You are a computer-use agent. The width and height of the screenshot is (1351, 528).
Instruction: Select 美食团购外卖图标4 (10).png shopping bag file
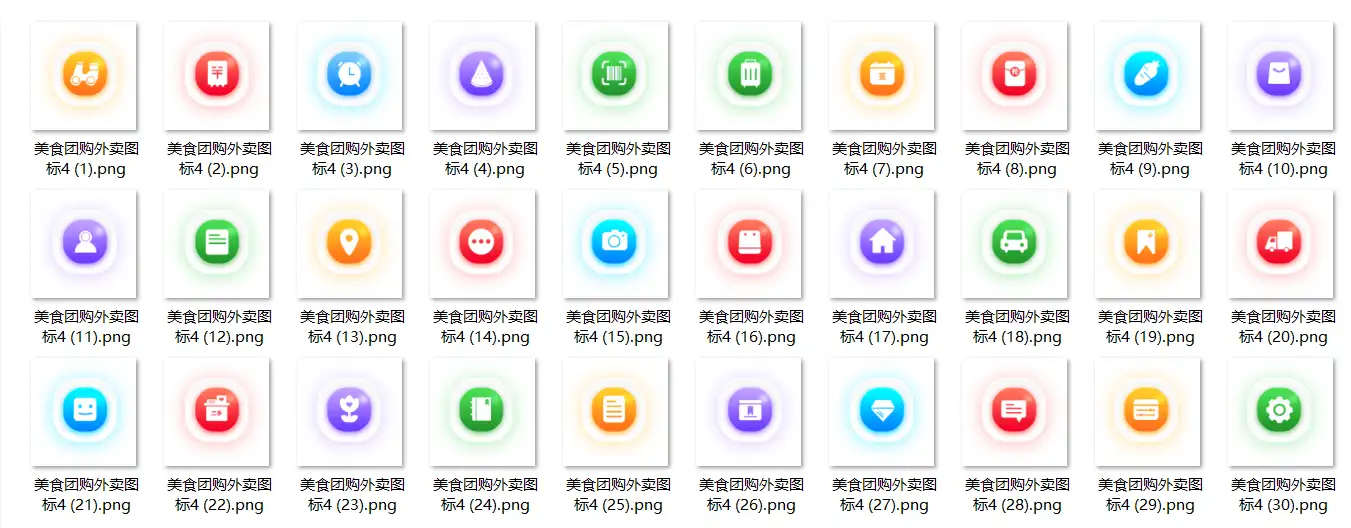1281,75
